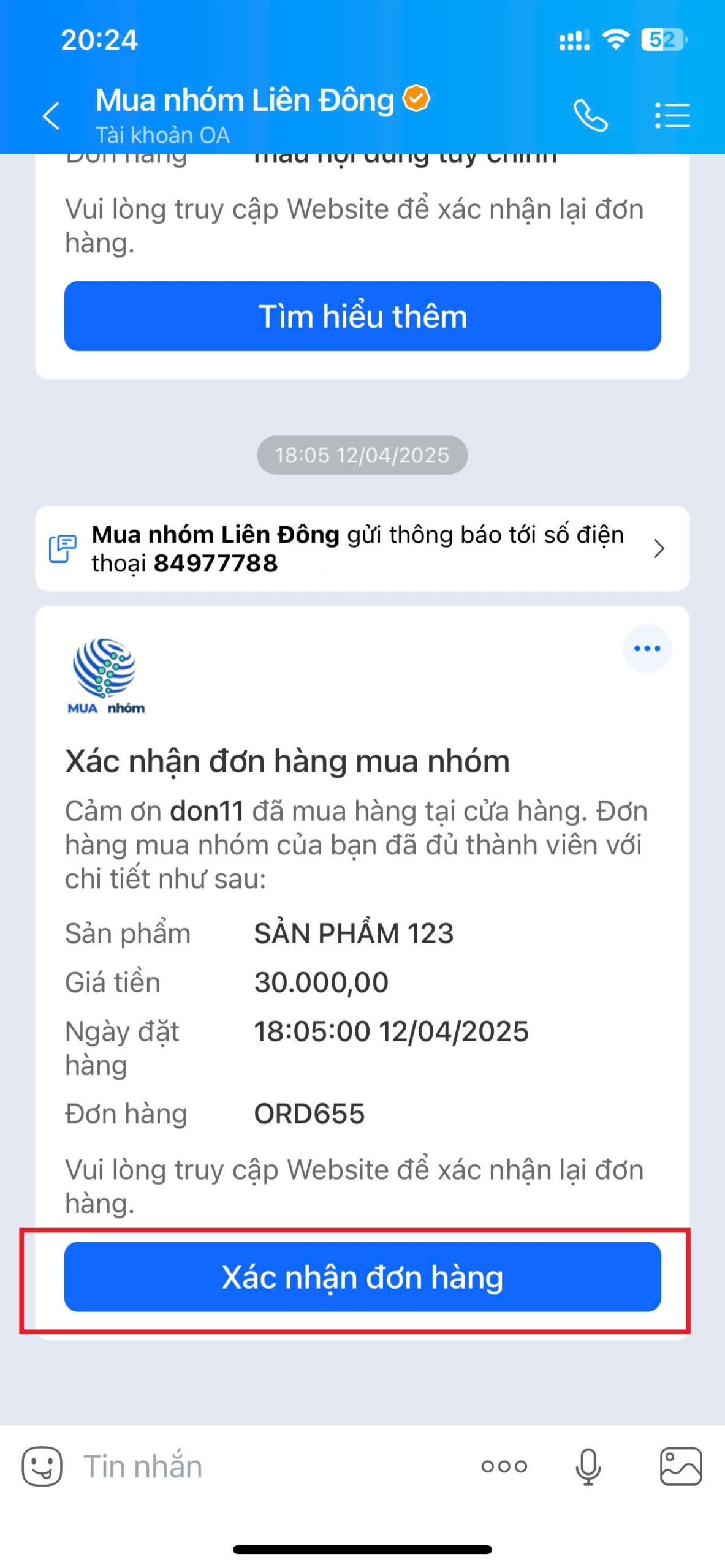
Task: Call the Mua nhóm Liên Đông account
Action: pyautogui.click(x=590, y=115)
